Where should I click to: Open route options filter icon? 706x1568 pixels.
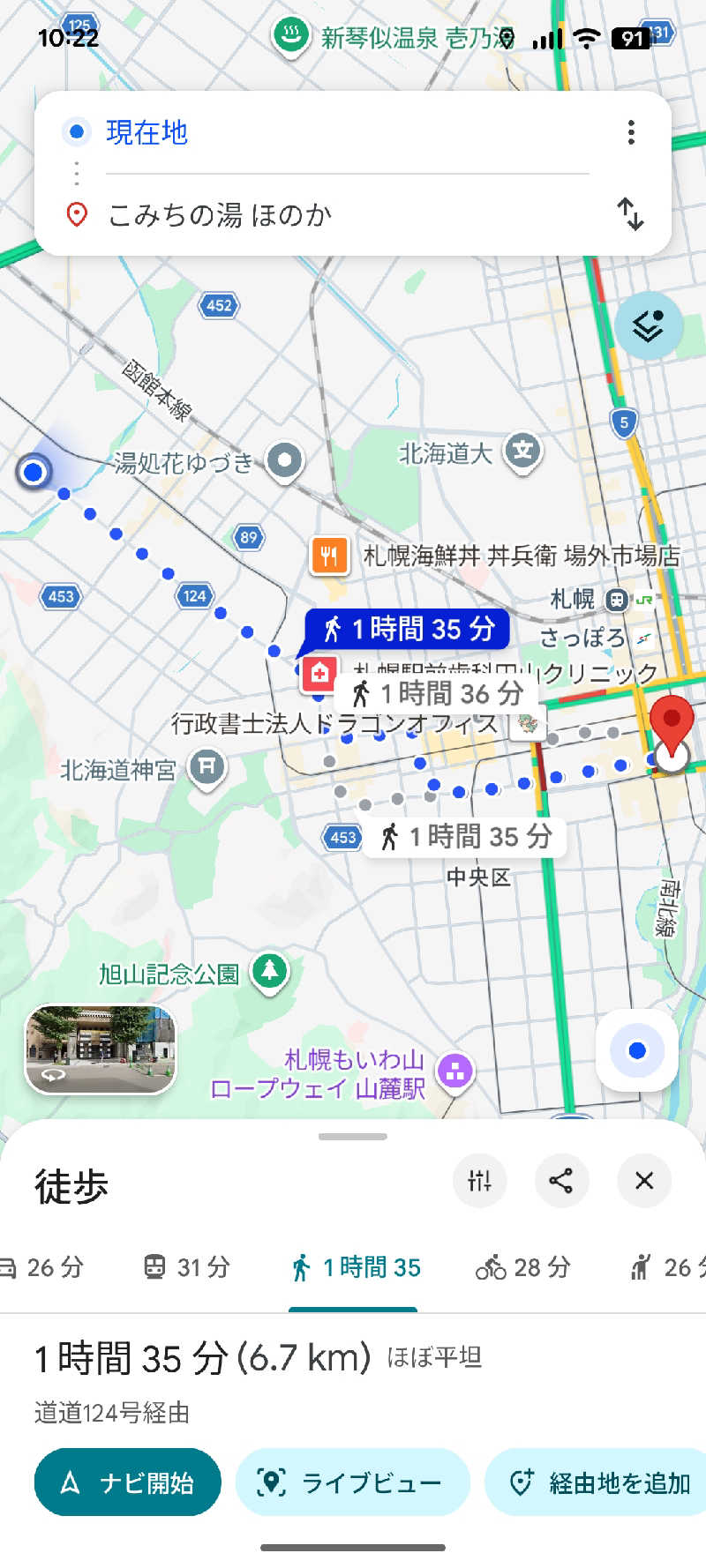click(x=479, y=1181)
